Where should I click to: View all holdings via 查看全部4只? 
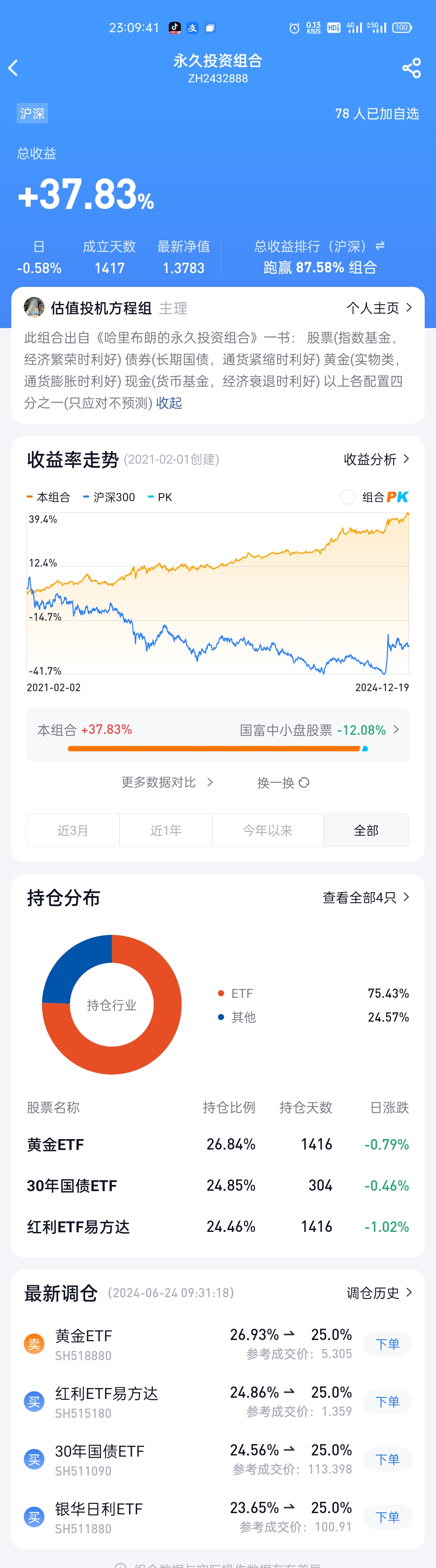pos(365,897)
